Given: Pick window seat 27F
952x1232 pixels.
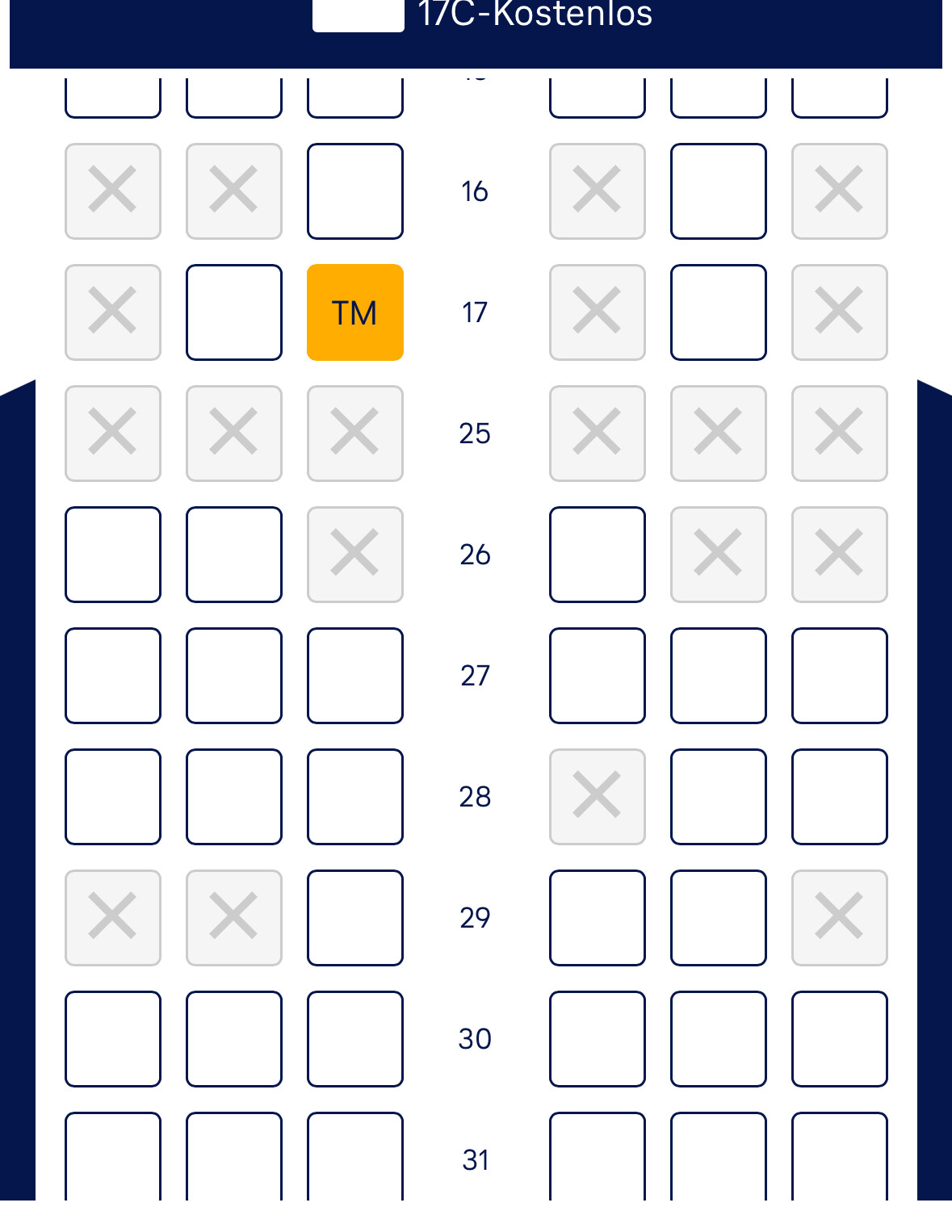Looking at the screenshot, I should [x=840, y=676].
